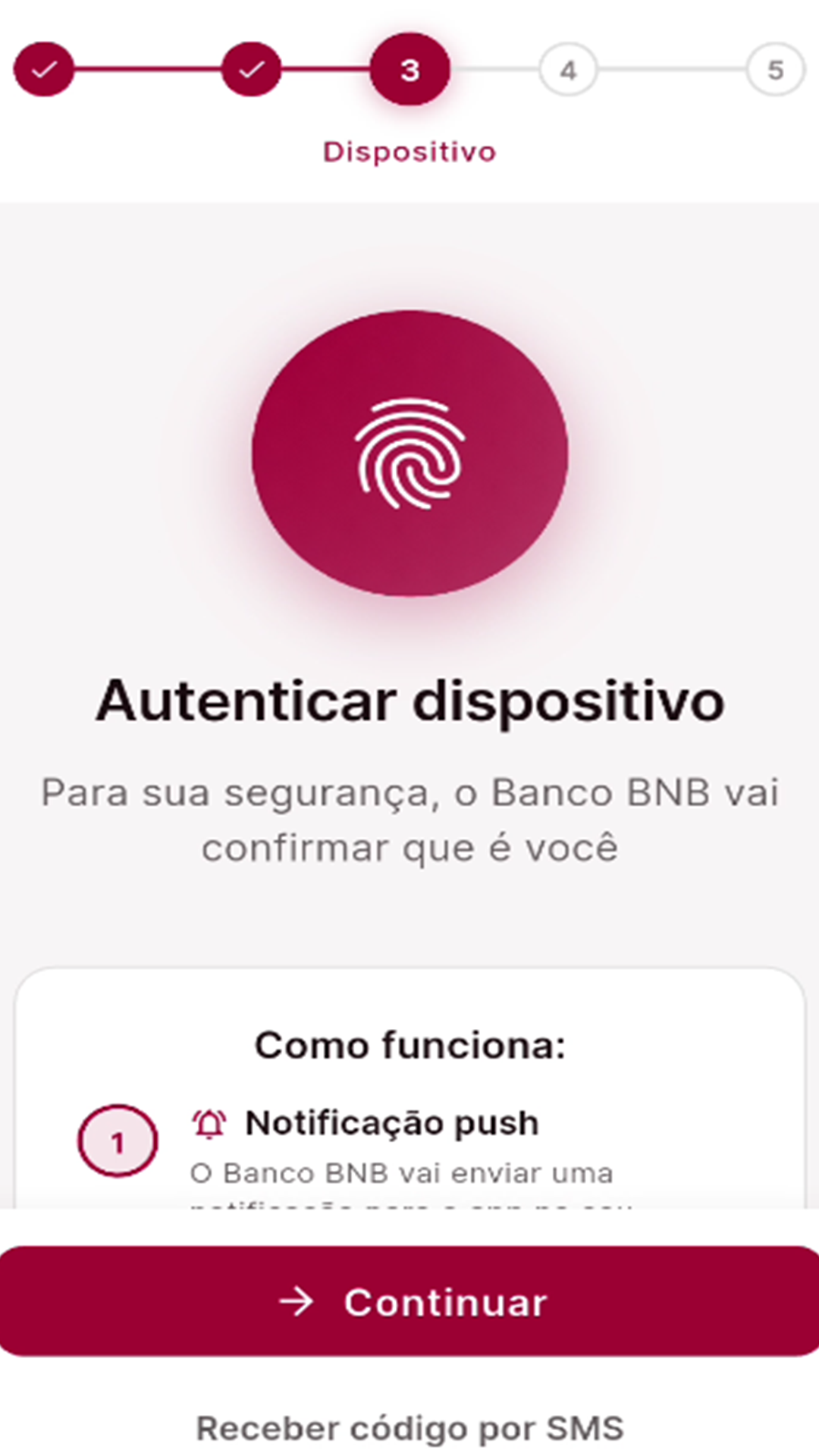Click the circled number 1 badge
The width and height of the screenshot is (819, 1456).
tap(118, 1141)
